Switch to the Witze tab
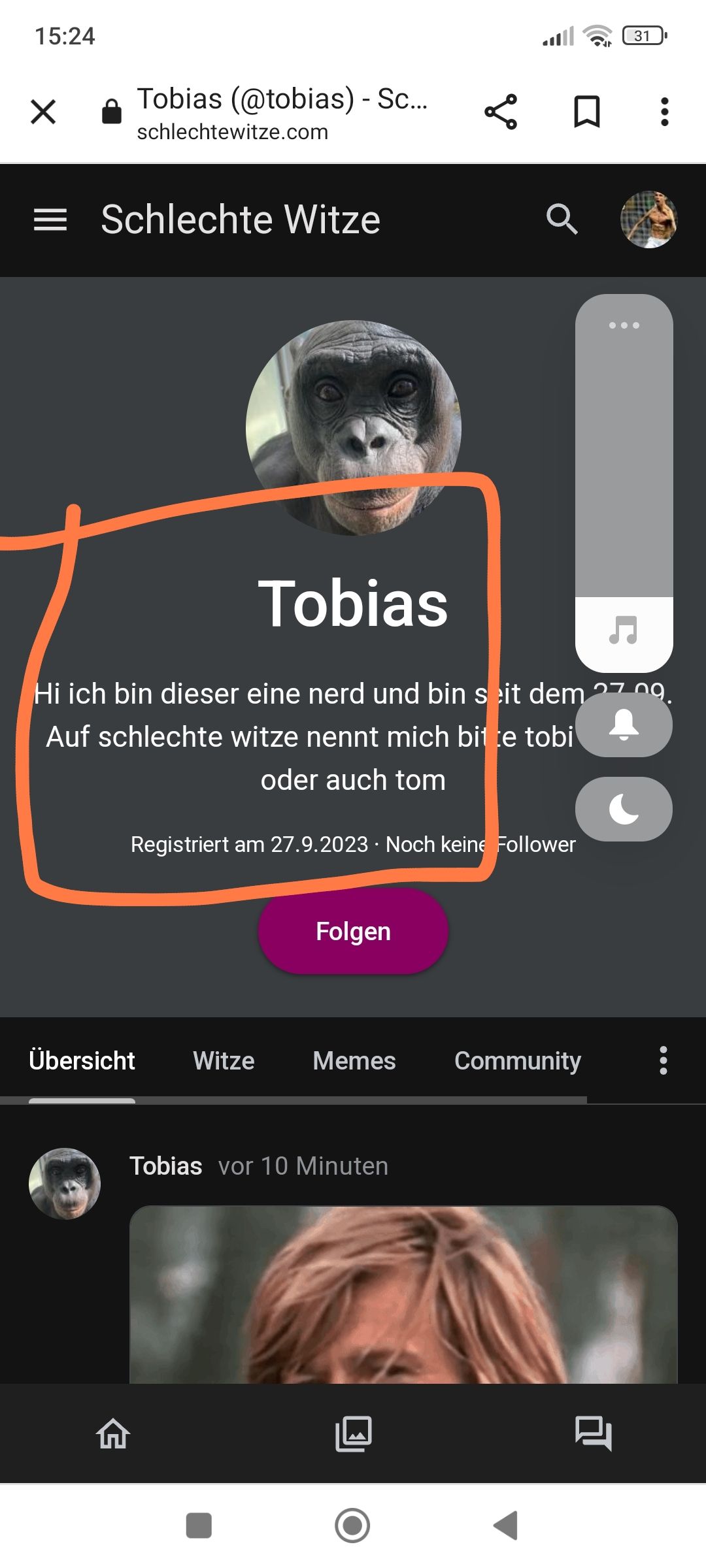This screenshot has height=1568, width=706. click(224, 1061)
